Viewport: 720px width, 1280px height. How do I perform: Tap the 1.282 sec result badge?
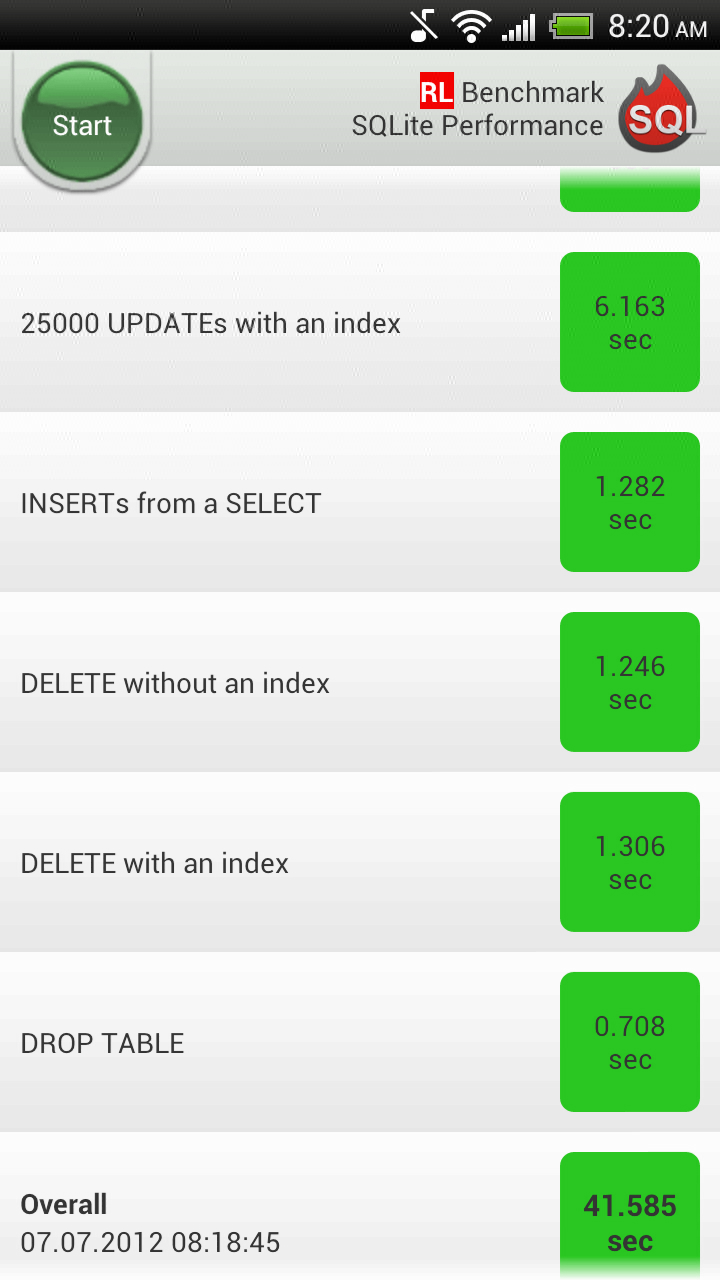(629, 501)
